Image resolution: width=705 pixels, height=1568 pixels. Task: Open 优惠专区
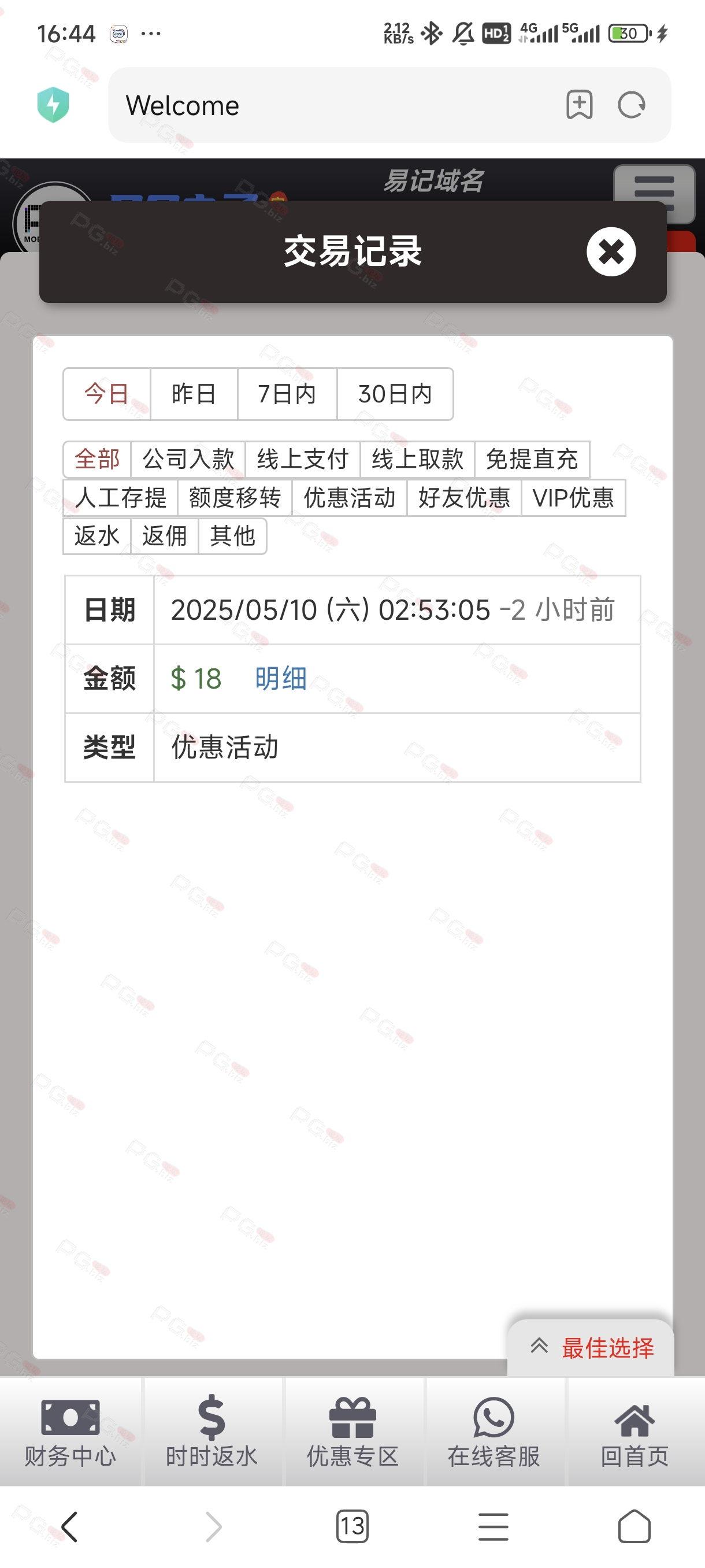(353, 1432)
